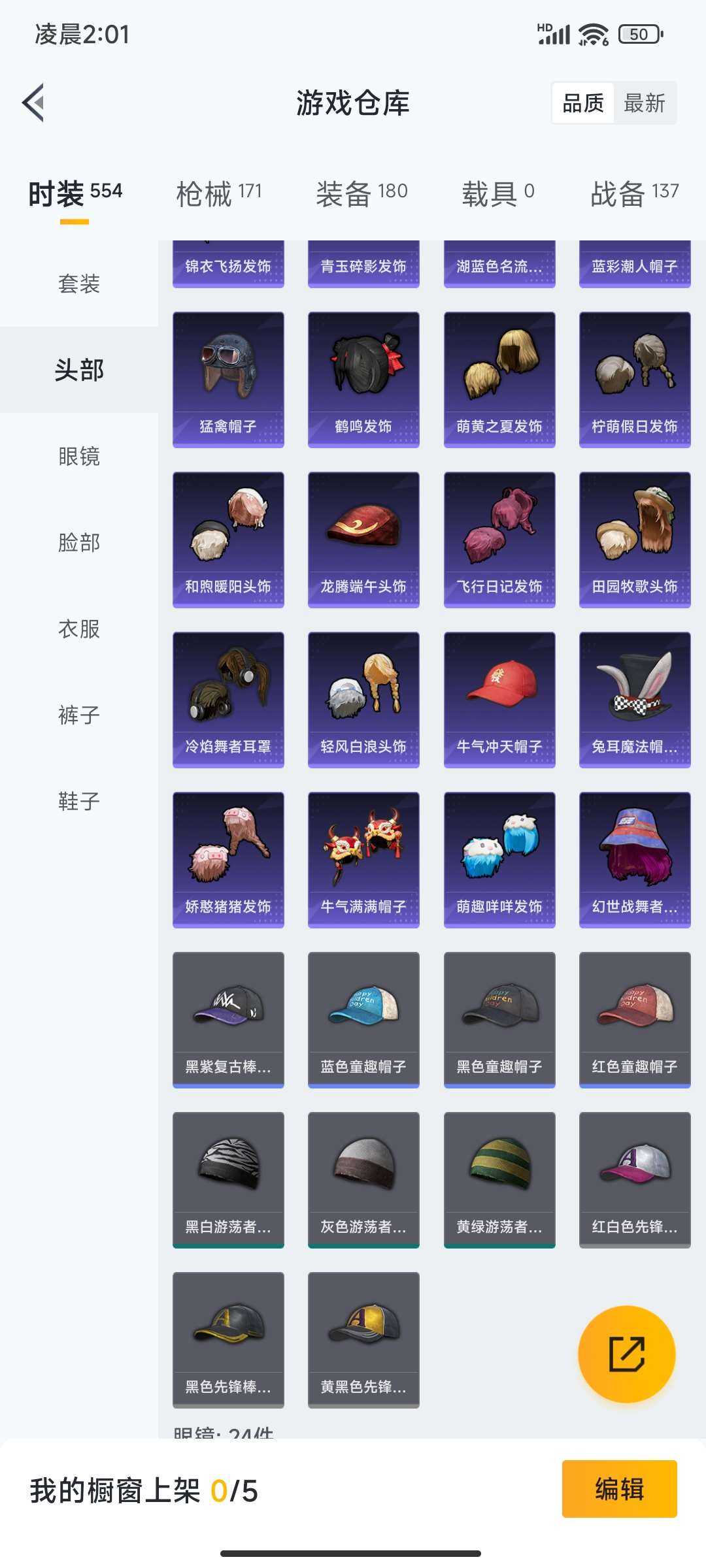Select the 套装 category
Screen dimensions: 706x1568
click(x=79, y=284)
